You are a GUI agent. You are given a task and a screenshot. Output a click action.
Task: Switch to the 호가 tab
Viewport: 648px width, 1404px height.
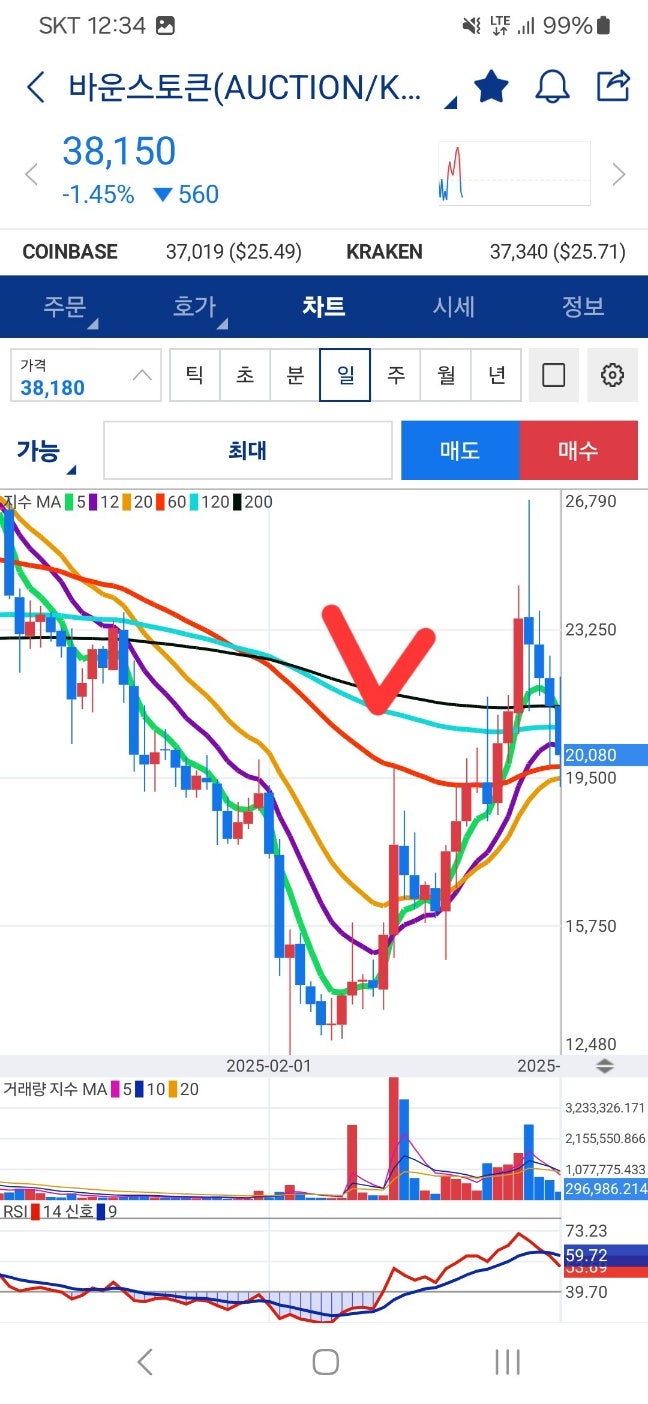195,306
